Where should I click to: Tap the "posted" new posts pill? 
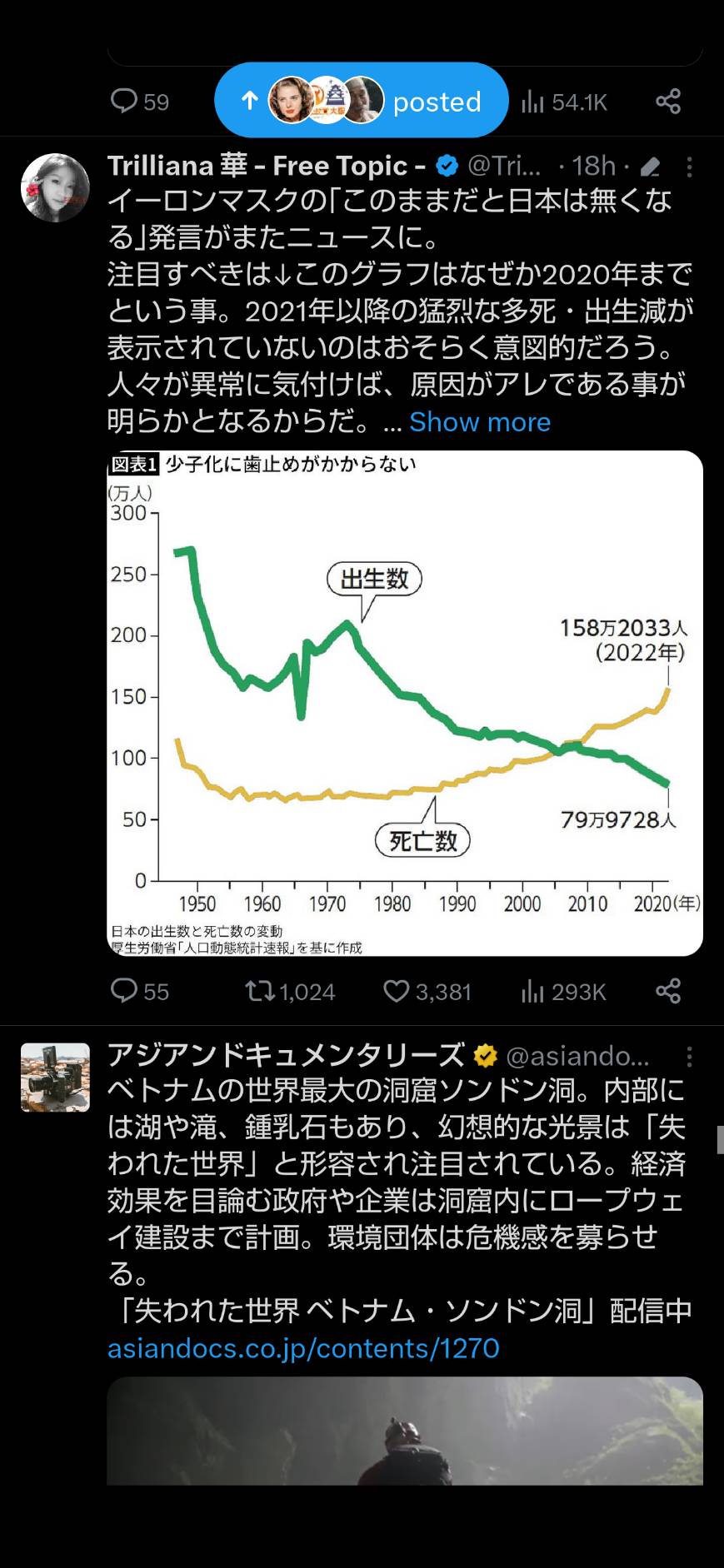[361, 100]
